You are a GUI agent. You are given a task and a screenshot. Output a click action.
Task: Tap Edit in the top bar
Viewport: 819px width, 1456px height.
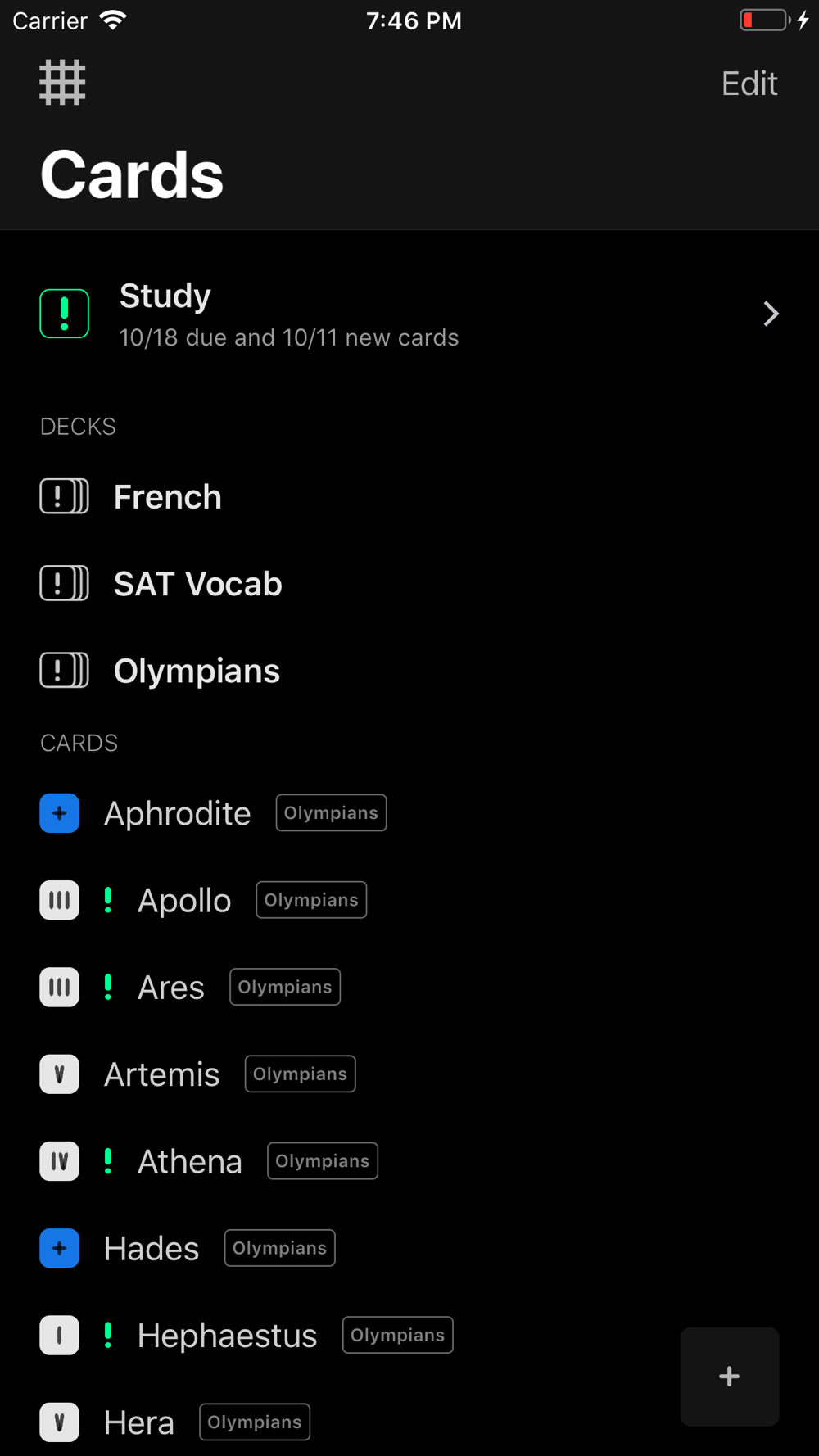(x=749, y=84)
